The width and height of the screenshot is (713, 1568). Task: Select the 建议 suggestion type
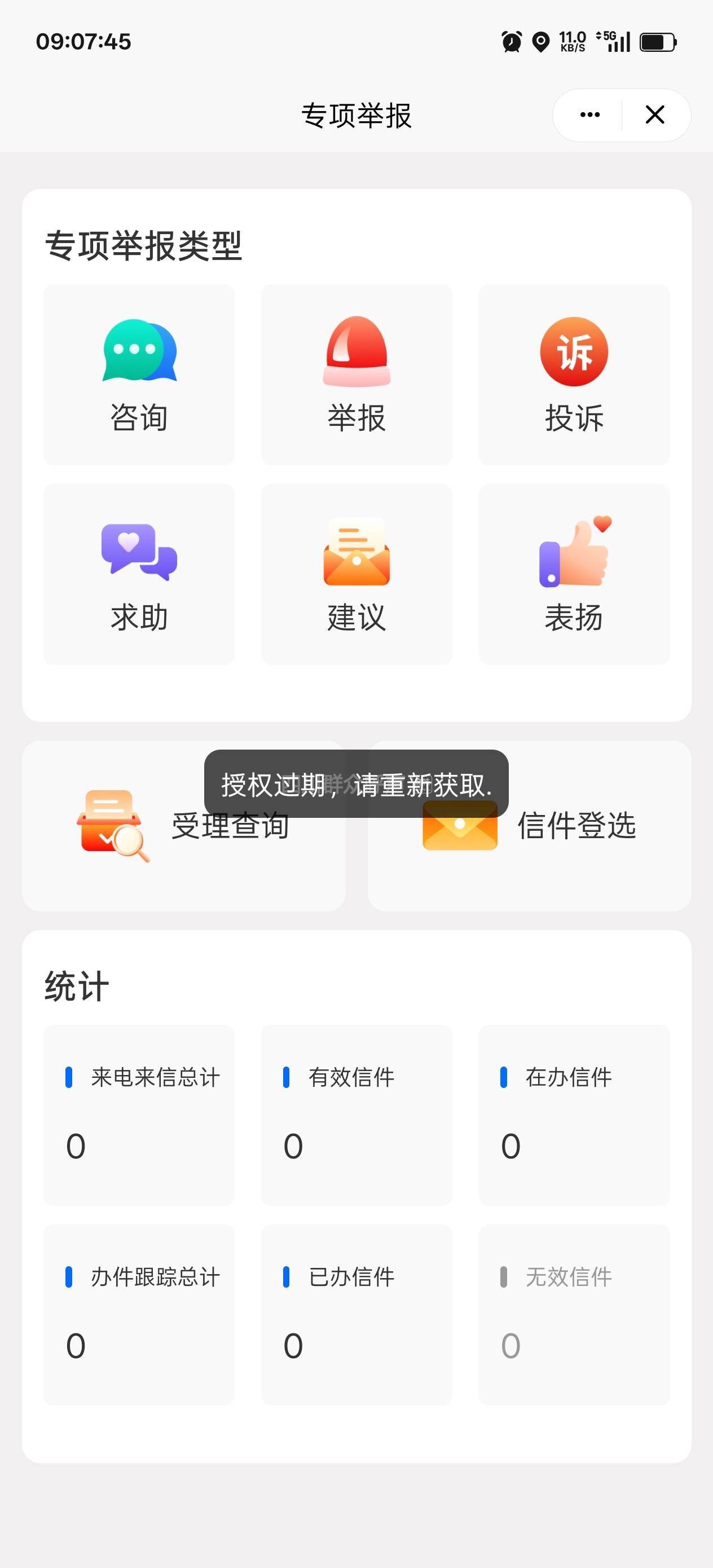(x=356, y=574)
